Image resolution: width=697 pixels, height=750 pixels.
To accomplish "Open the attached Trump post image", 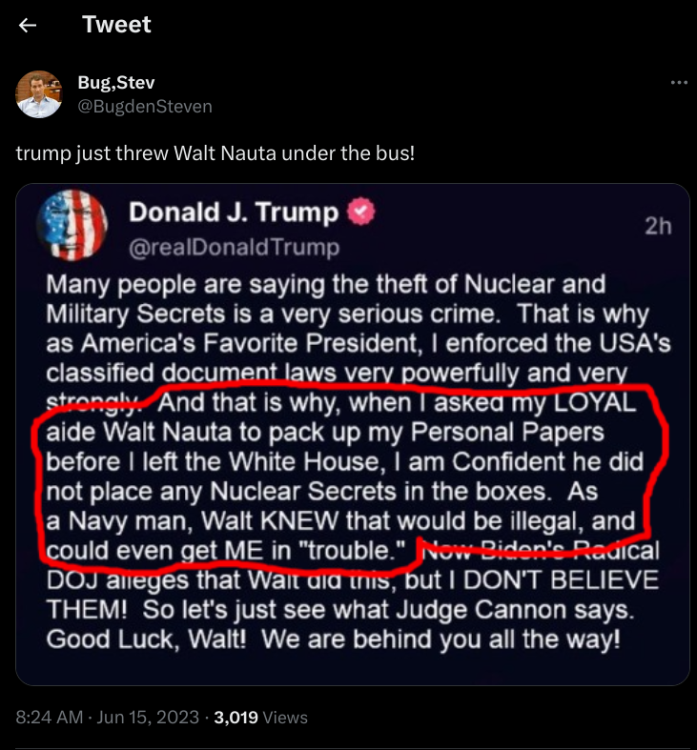I will click(352, 435).
